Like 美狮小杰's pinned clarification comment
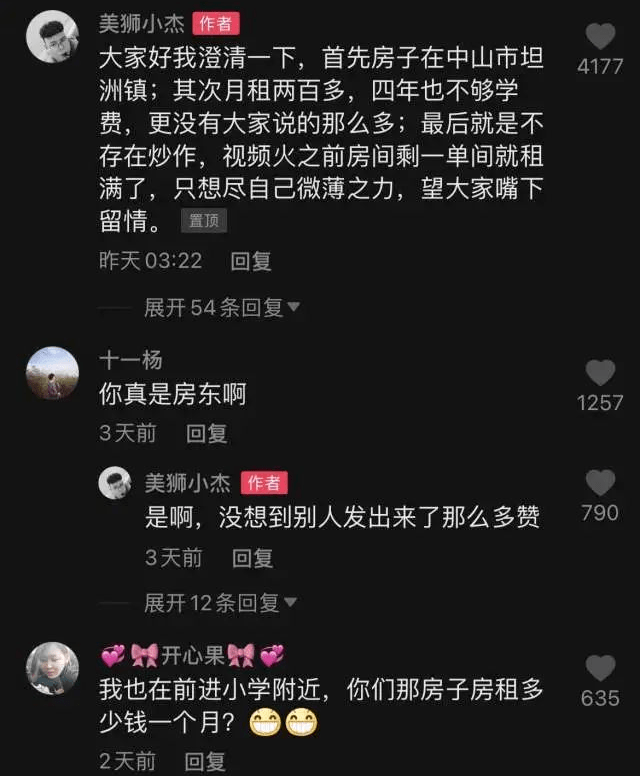This screenshot has height=776, width=640. click(600, 38)
